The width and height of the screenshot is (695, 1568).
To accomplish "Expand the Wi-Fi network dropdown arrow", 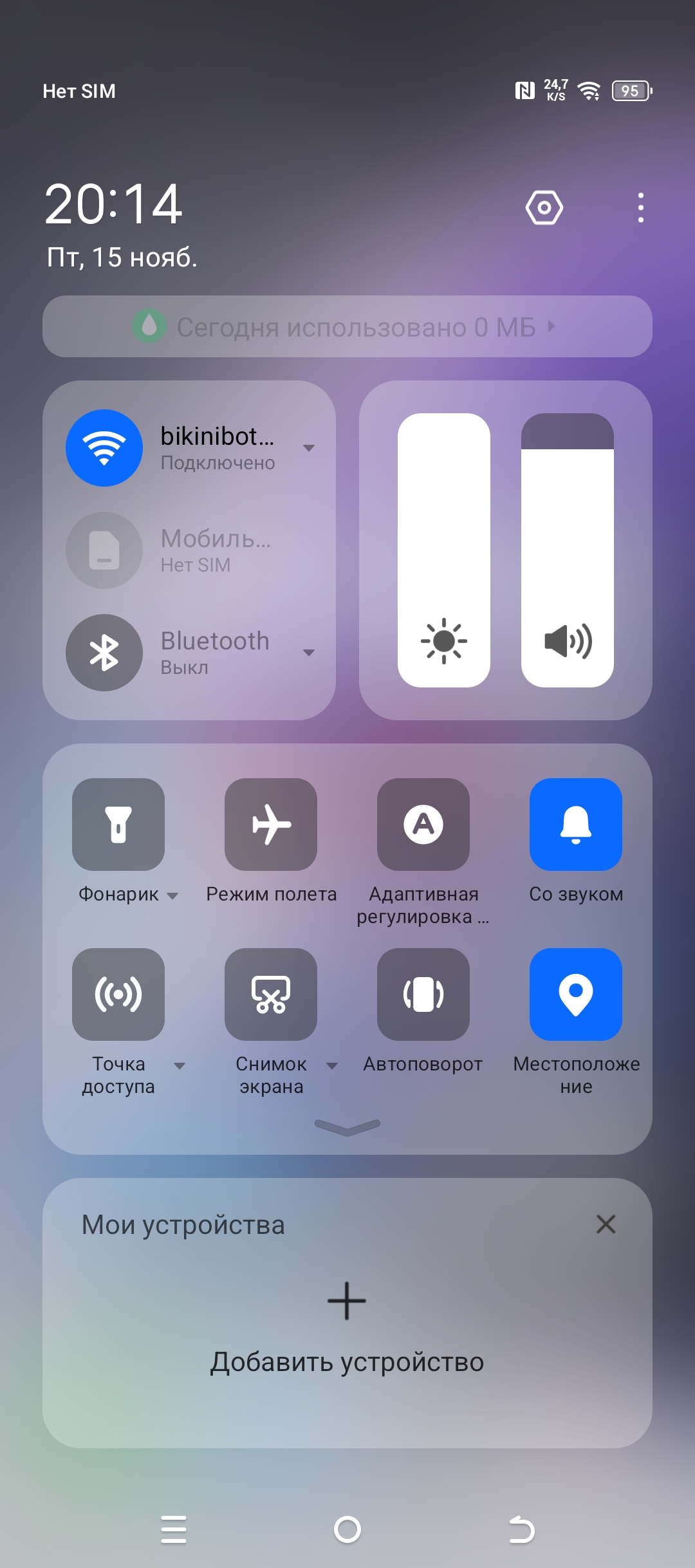I will 309,448.
